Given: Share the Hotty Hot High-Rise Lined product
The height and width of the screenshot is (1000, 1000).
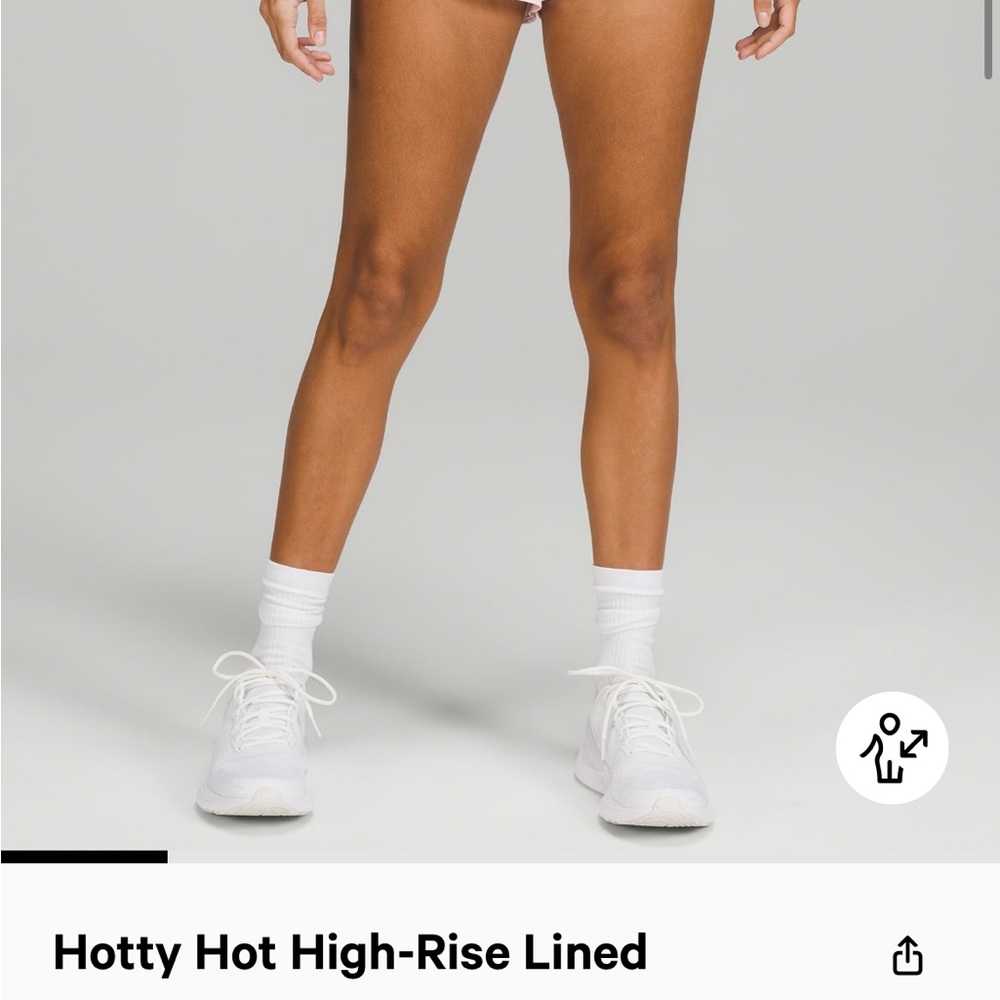Looking at the screenshot, I should [907, 954].
